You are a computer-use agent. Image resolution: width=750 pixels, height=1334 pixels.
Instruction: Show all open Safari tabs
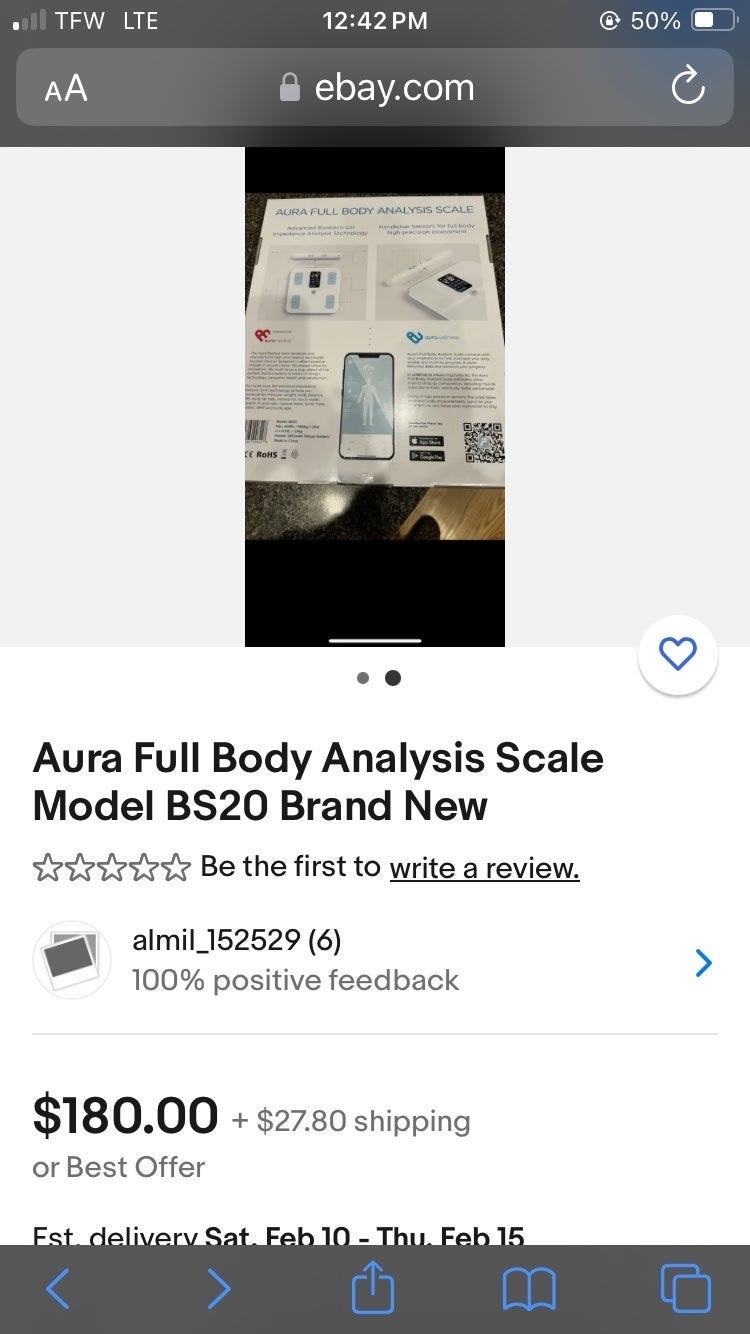(x=686, y=1288)
